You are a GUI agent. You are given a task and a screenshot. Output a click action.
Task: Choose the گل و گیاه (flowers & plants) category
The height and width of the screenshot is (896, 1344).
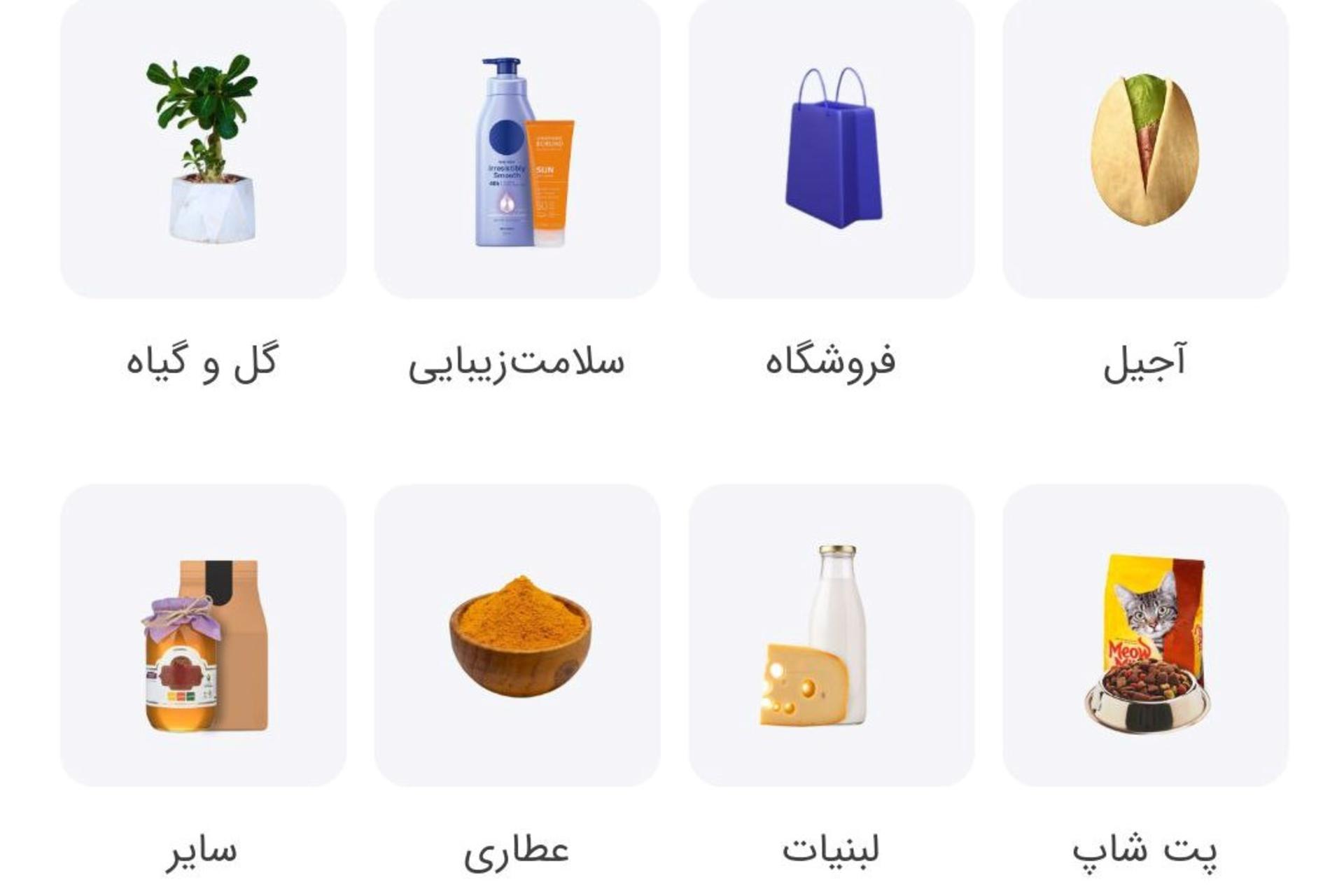[203, 150]
